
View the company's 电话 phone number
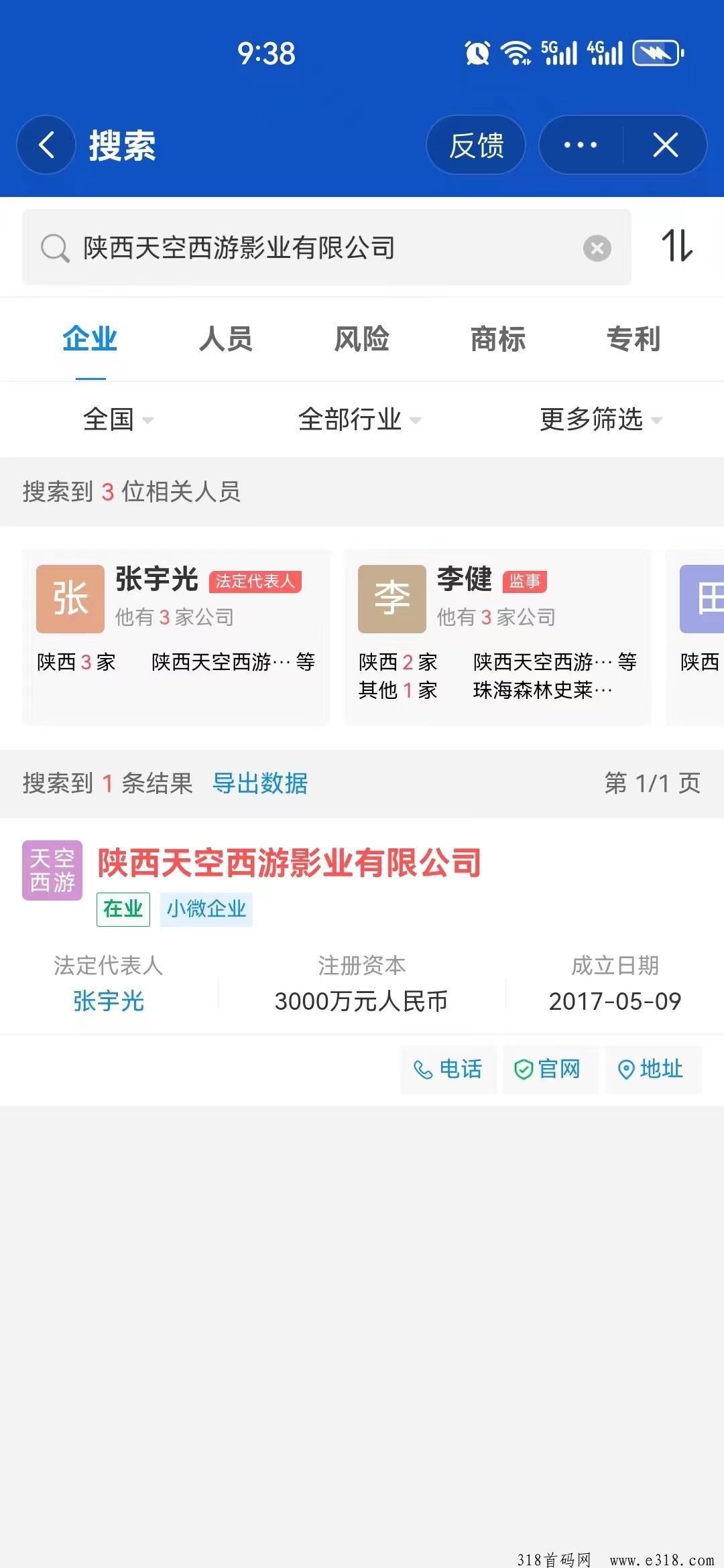pos(448,1069)
